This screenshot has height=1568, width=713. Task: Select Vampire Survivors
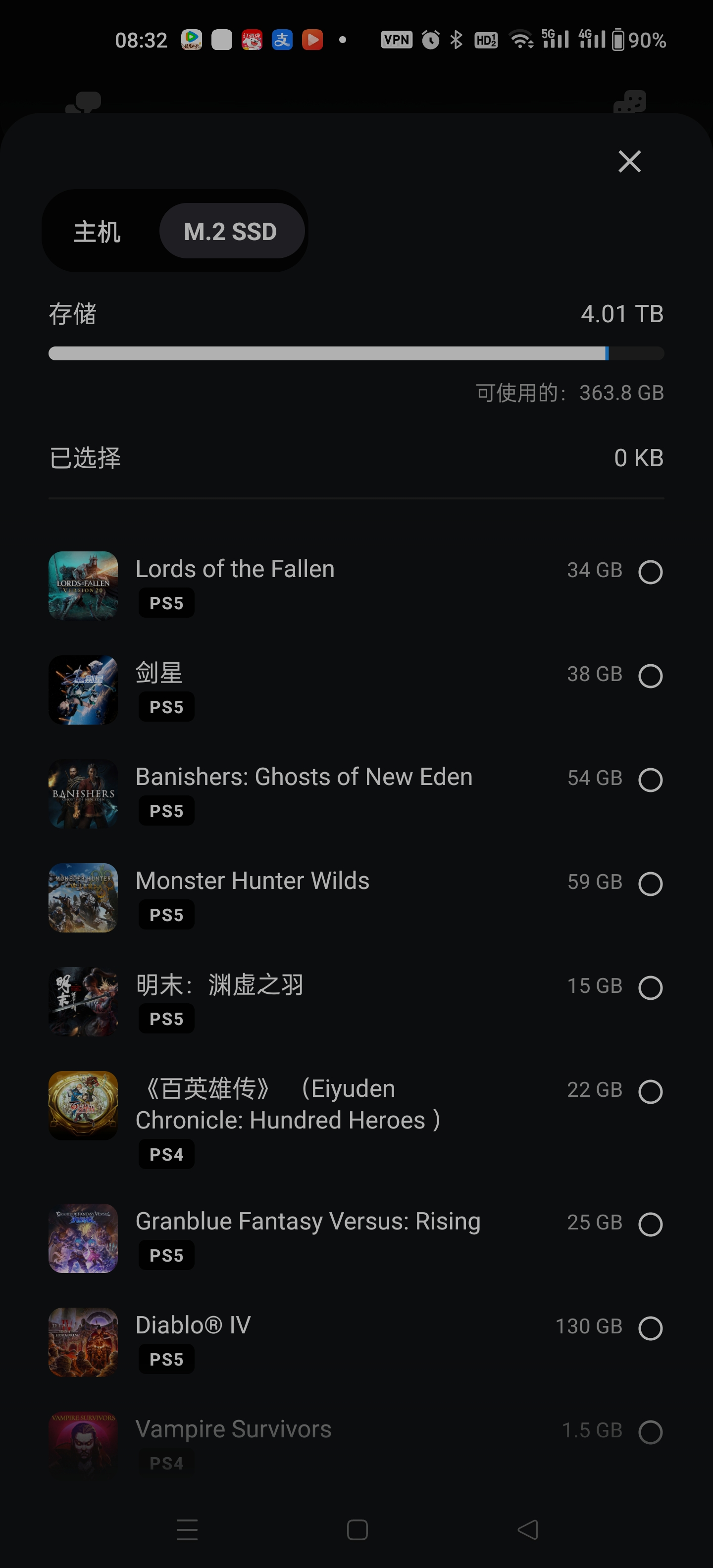(x=650, y=1432)
